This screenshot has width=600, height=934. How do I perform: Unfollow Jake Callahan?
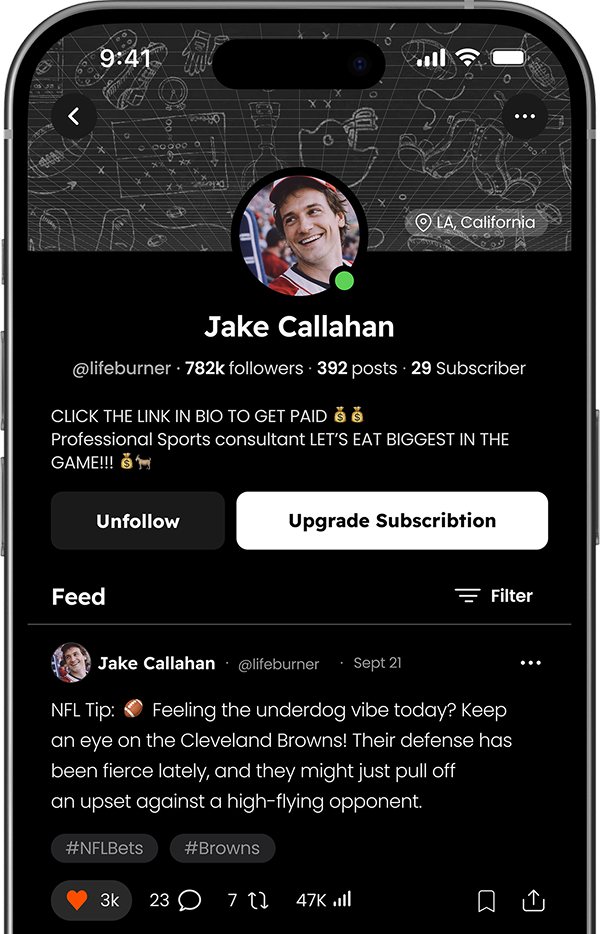pyautogui.click(x=138, y=521)
